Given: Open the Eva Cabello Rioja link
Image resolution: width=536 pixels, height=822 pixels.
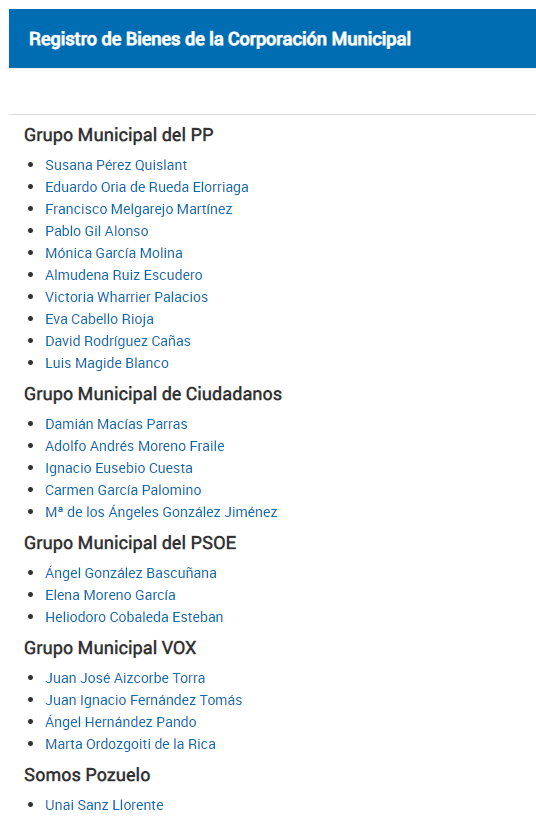Looking at the screenshot, I should pos(99,319).
